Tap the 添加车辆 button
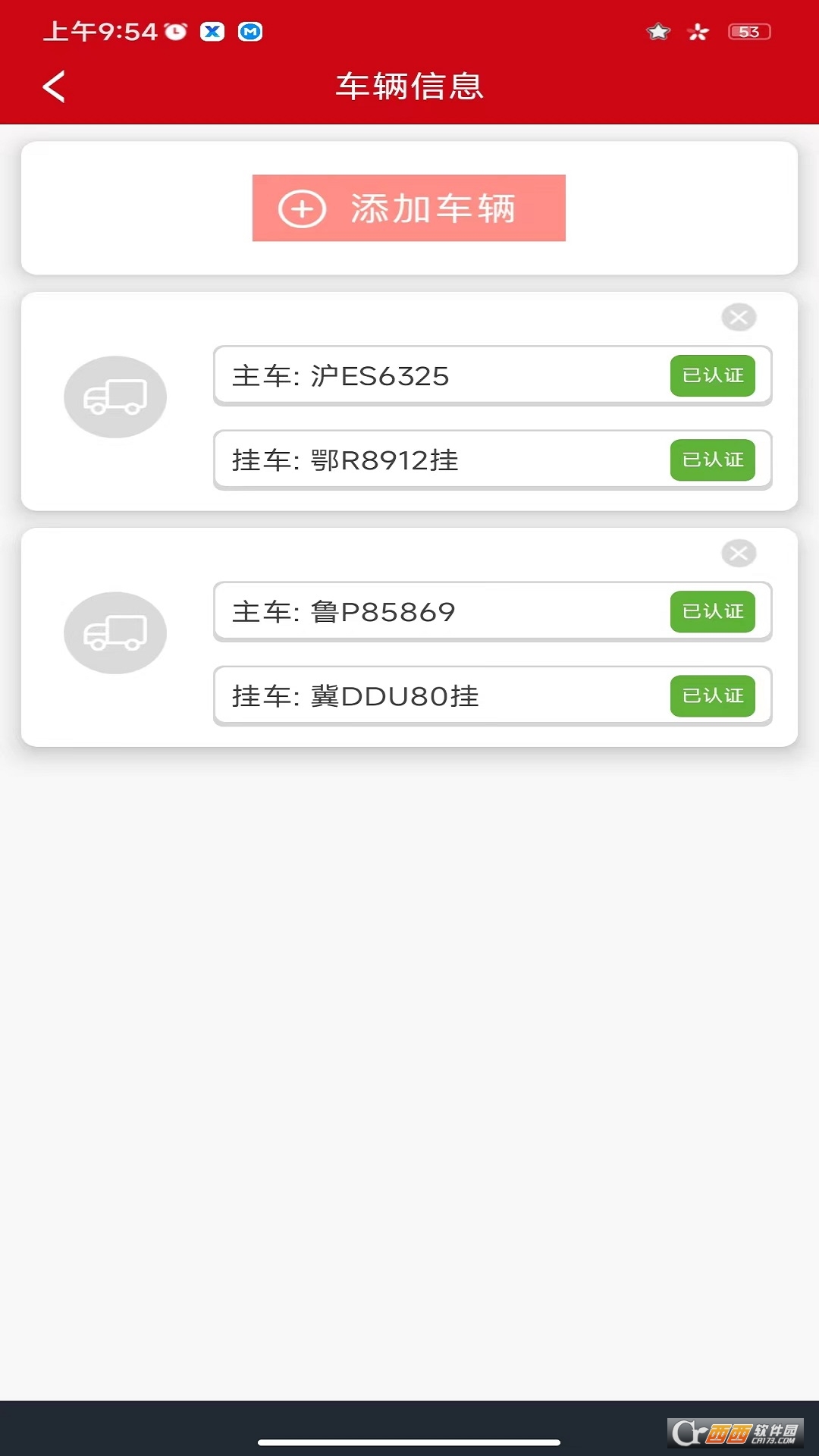 (x=409, y=209)
